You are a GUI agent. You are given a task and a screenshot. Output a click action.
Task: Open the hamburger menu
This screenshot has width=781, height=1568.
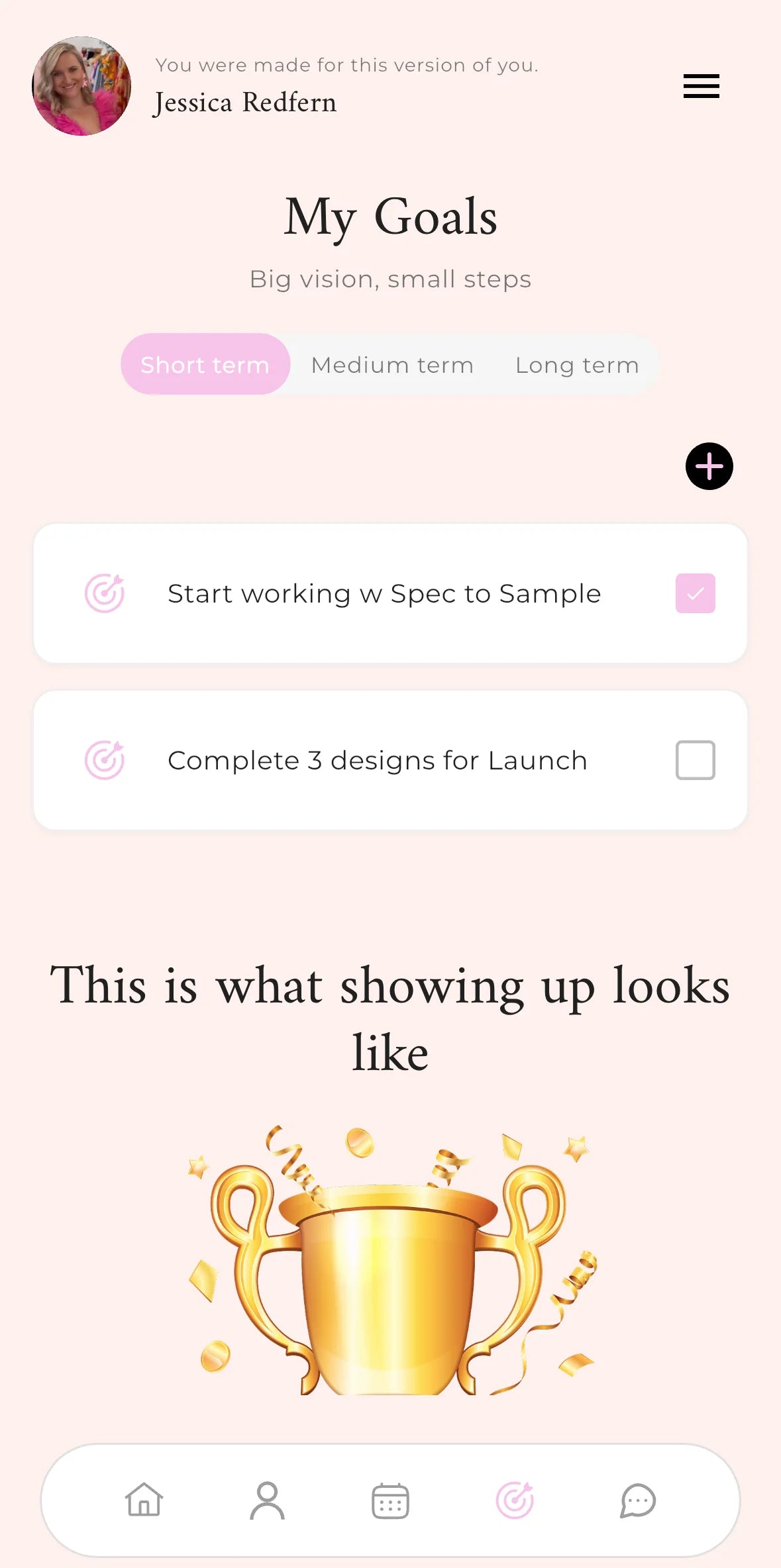[x=701, y=86]
